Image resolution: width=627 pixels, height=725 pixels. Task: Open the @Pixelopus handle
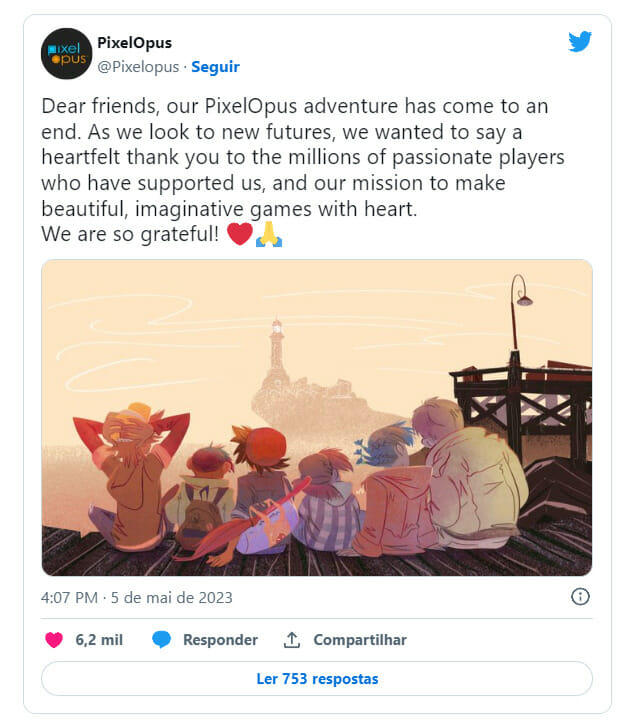(x=137, y=67)
